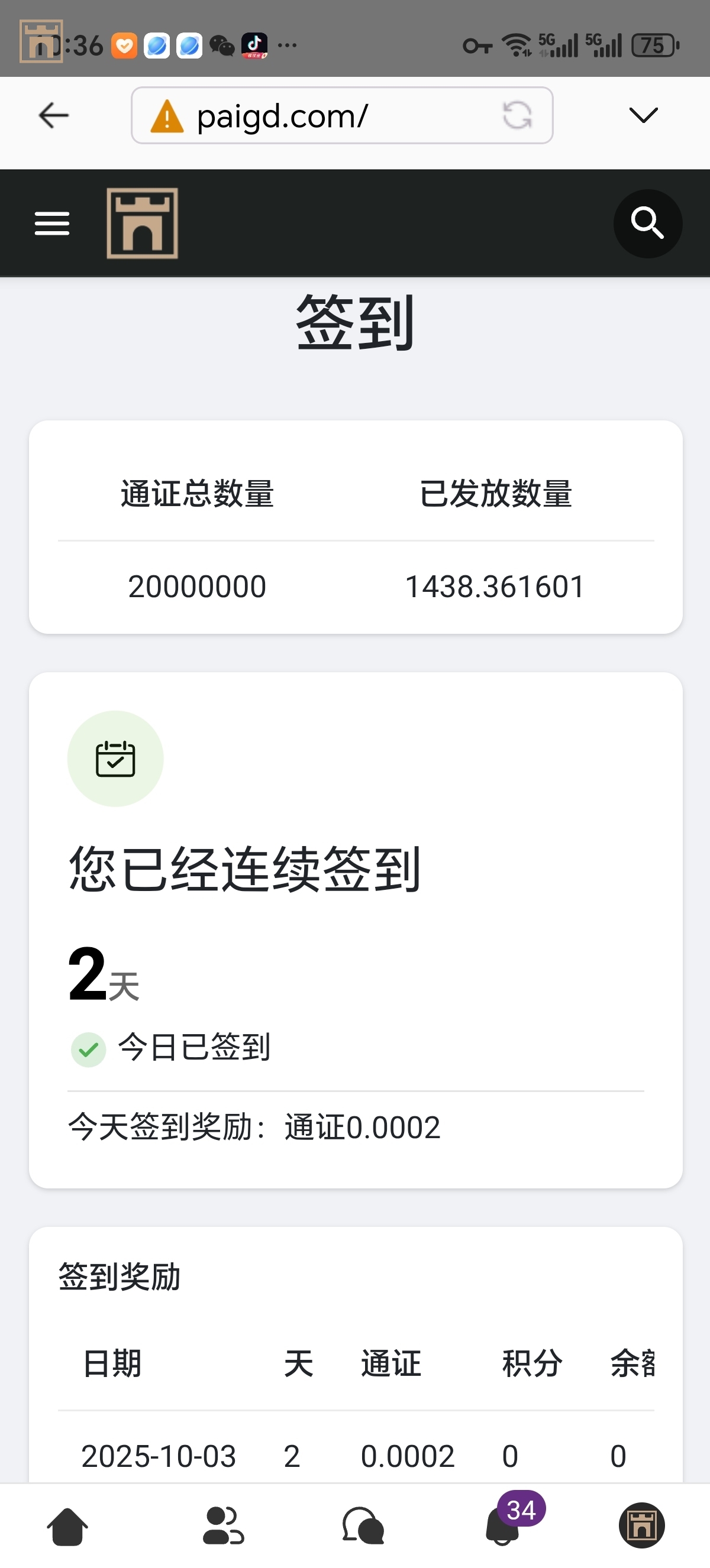Open the site search
This screenshot has height=1568, width=710.
tap(647, 223)
